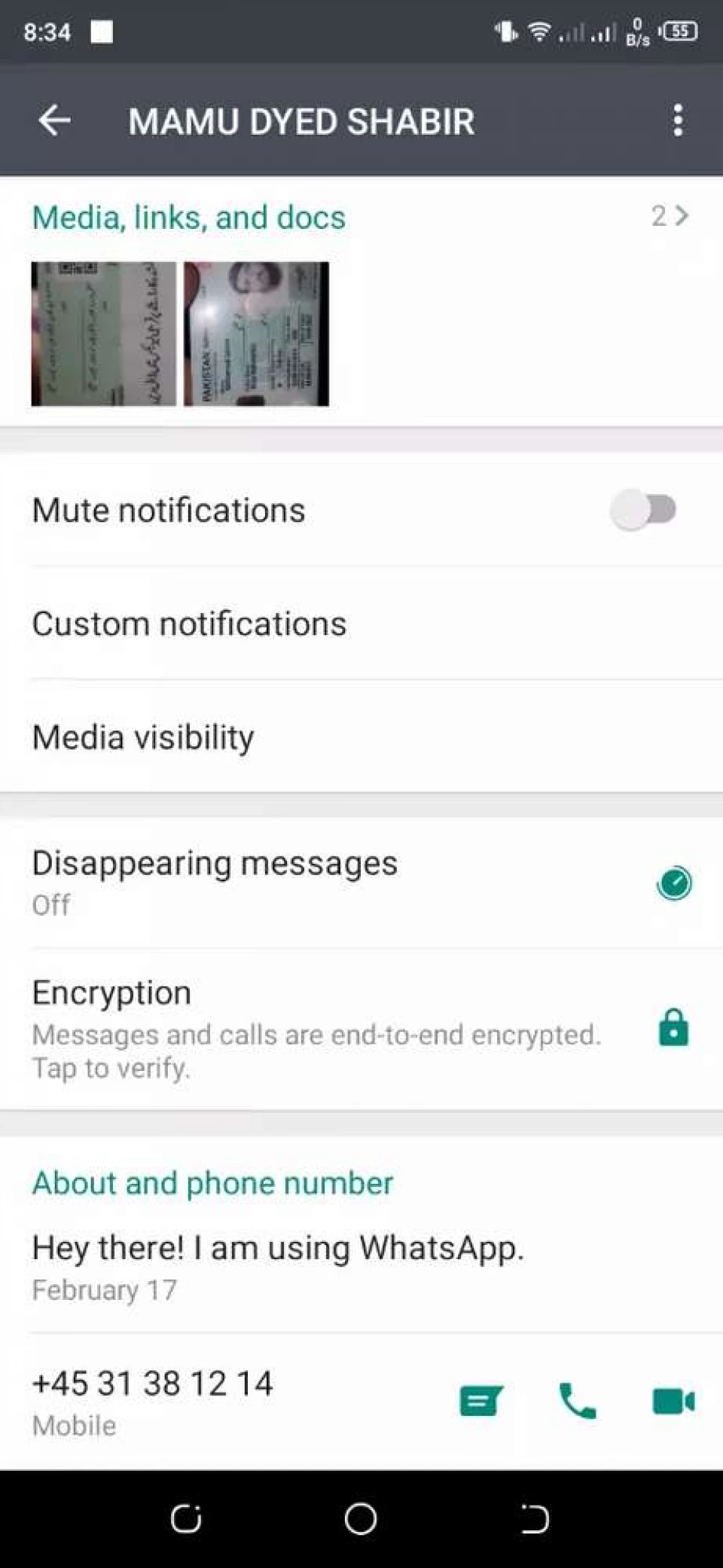Open the three-dot overflow menu
The width and height of the screenshot is (723, 1568).
click(x=678, y=120)
